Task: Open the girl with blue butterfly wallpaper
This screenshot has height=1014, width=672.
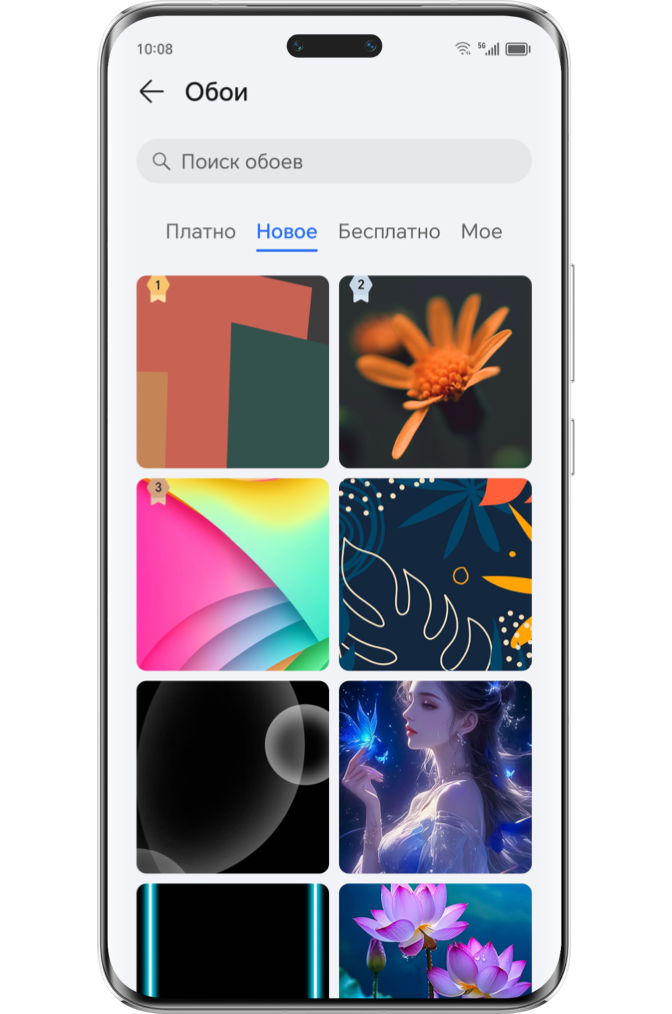Action: pyautogui.click(x=435, y=777)
